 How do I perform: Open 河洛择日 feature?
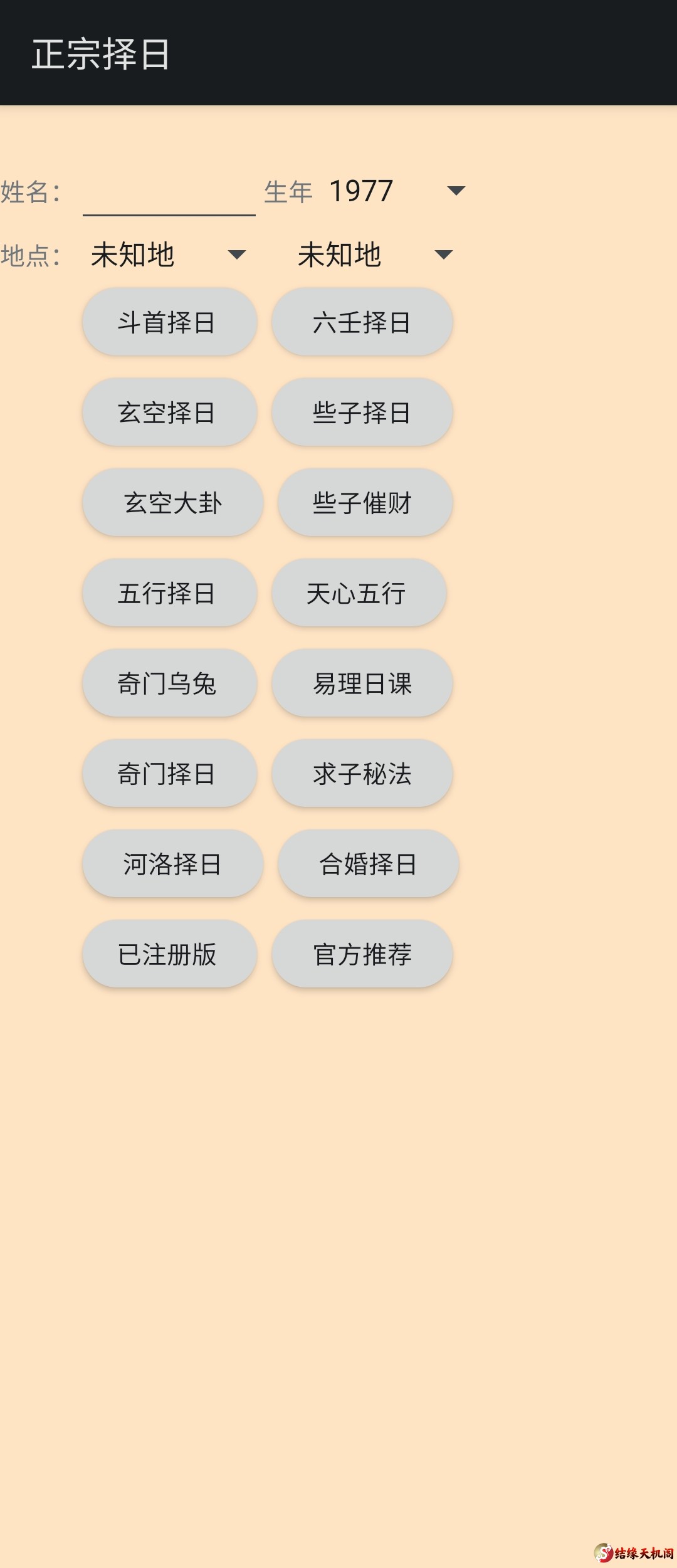point(173,864)
